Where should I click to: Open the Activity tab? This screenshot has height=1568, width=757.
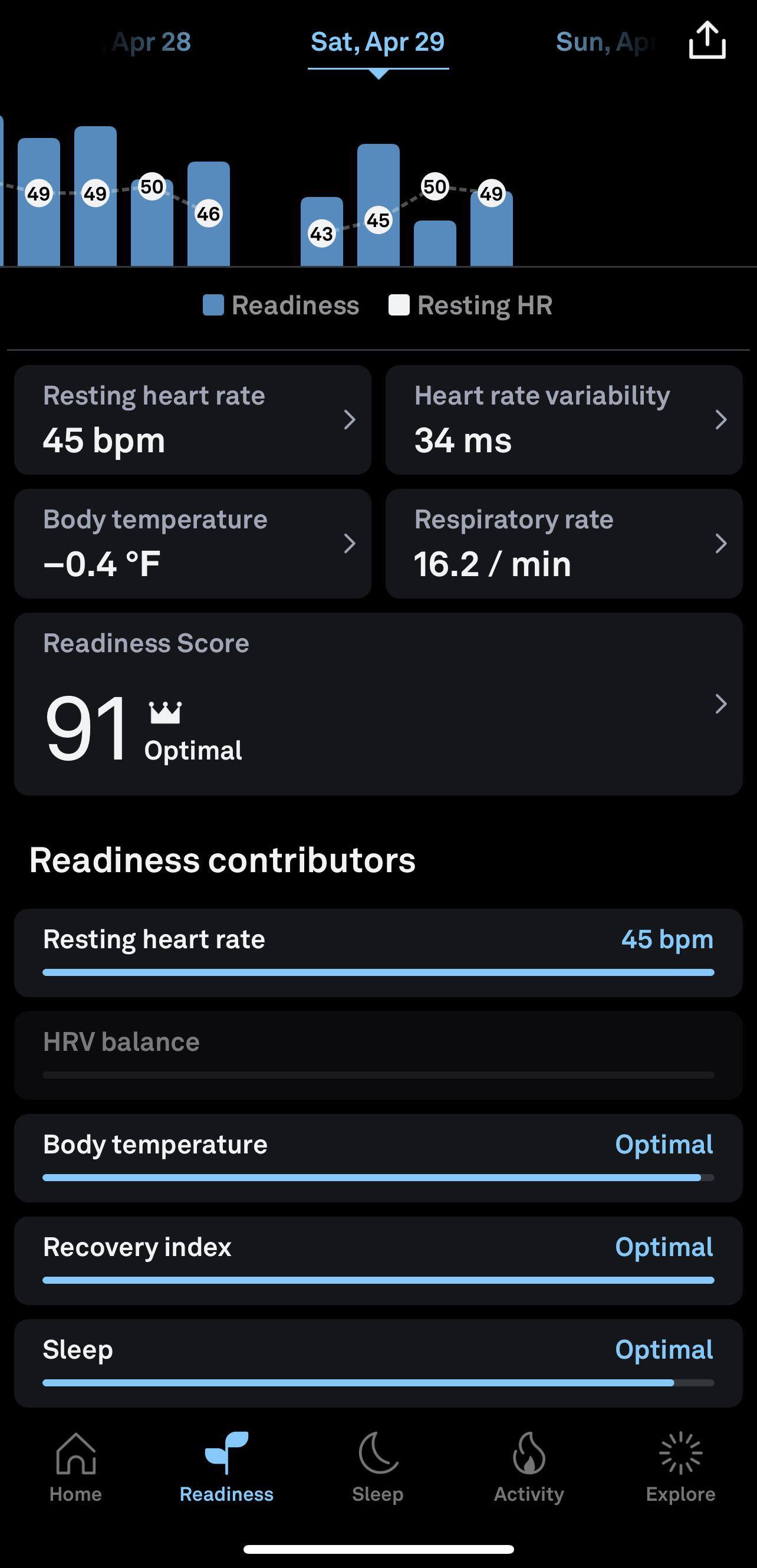click(529, 1467)
